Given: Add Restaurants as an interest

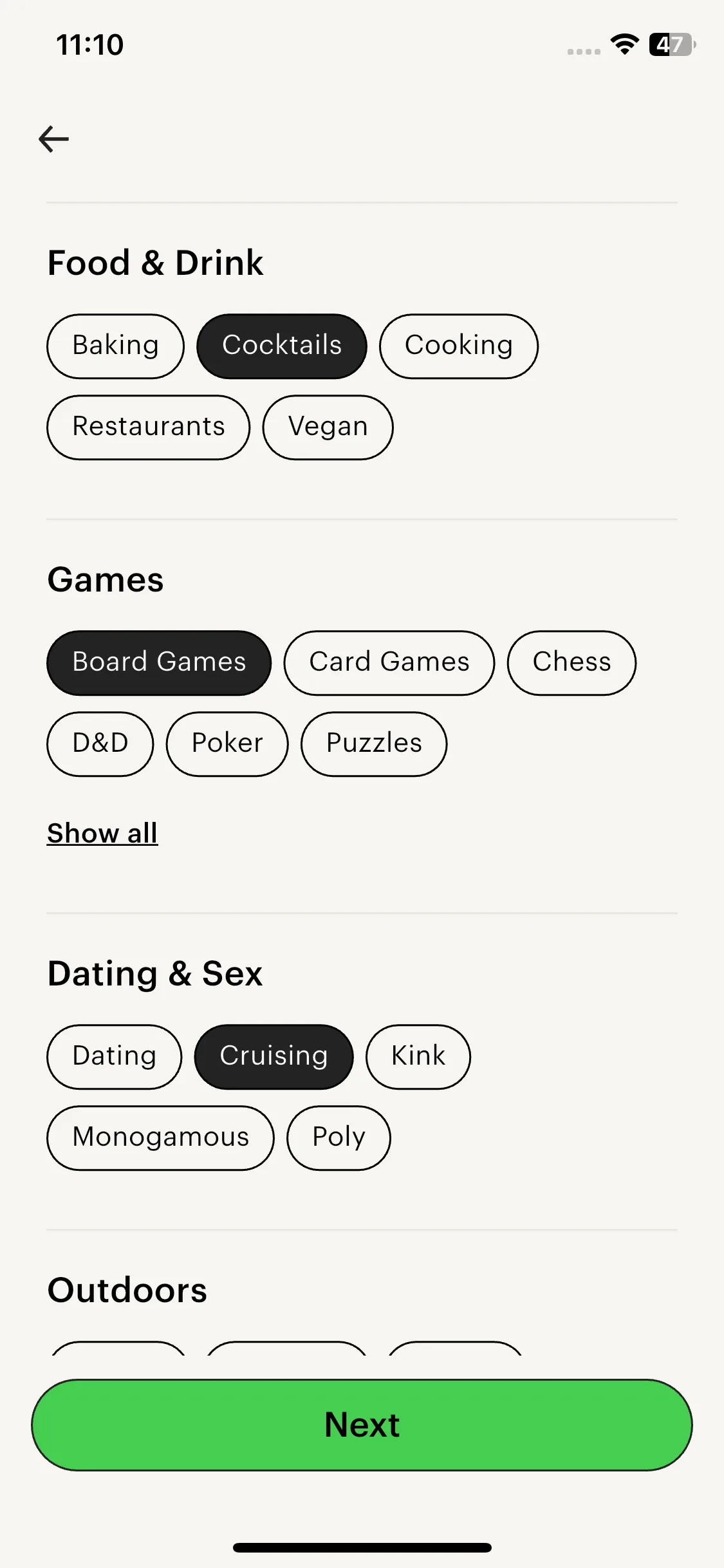Looking at the screenshot, I should pyautogui.click(x=149, y=427).
